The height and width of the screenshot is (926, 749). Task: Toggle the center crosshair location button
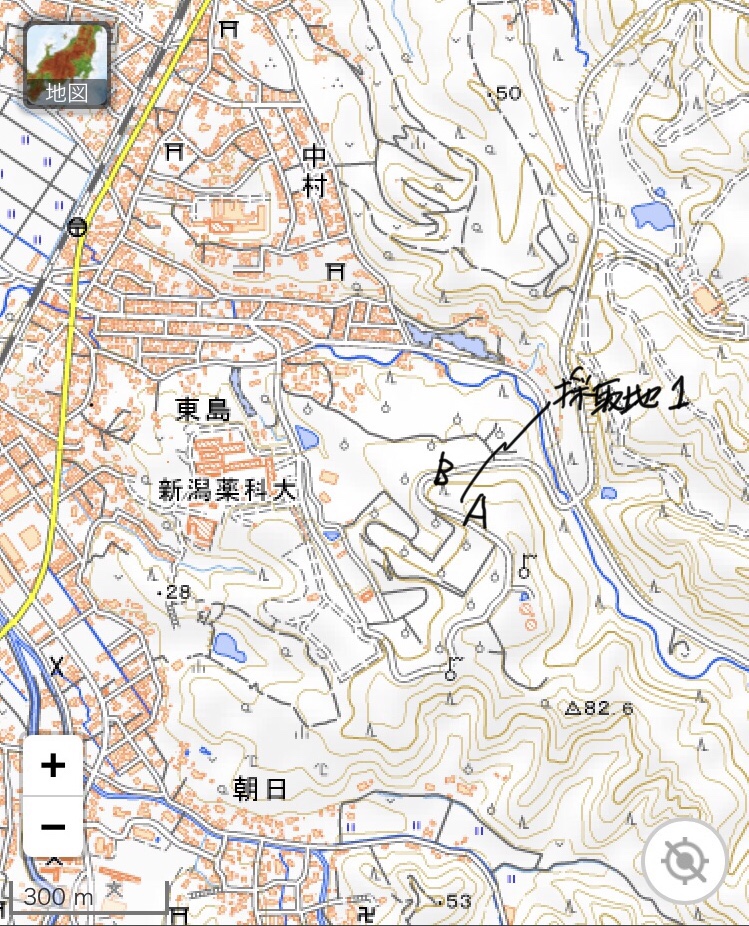pyautogui.click(x=684, y=861)
